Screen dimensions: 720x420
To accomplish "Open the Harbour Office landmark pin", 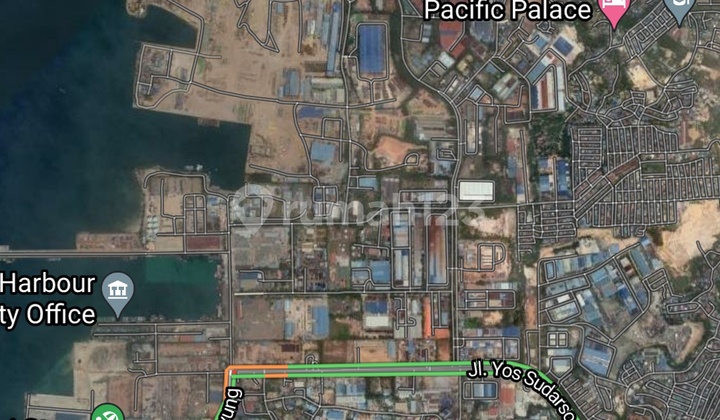I will (118, 293).
